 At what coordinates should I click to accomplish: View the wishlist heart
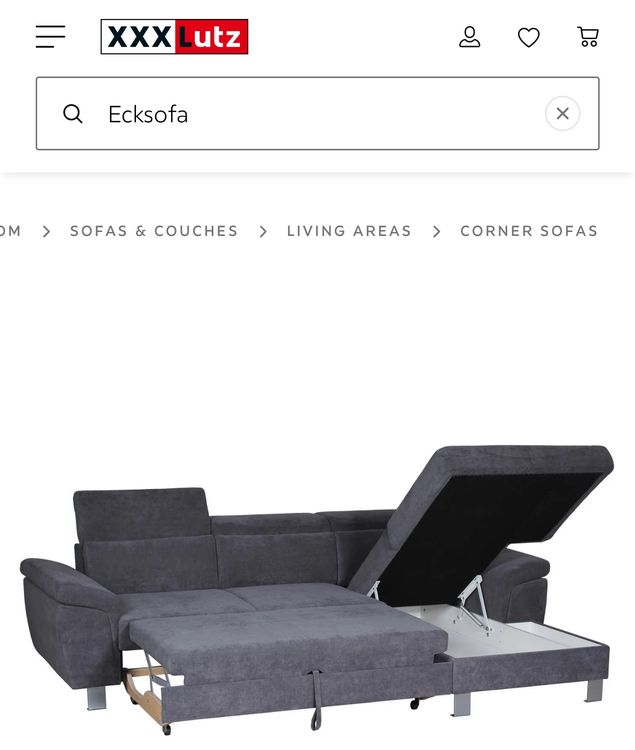tap(529, 37)
